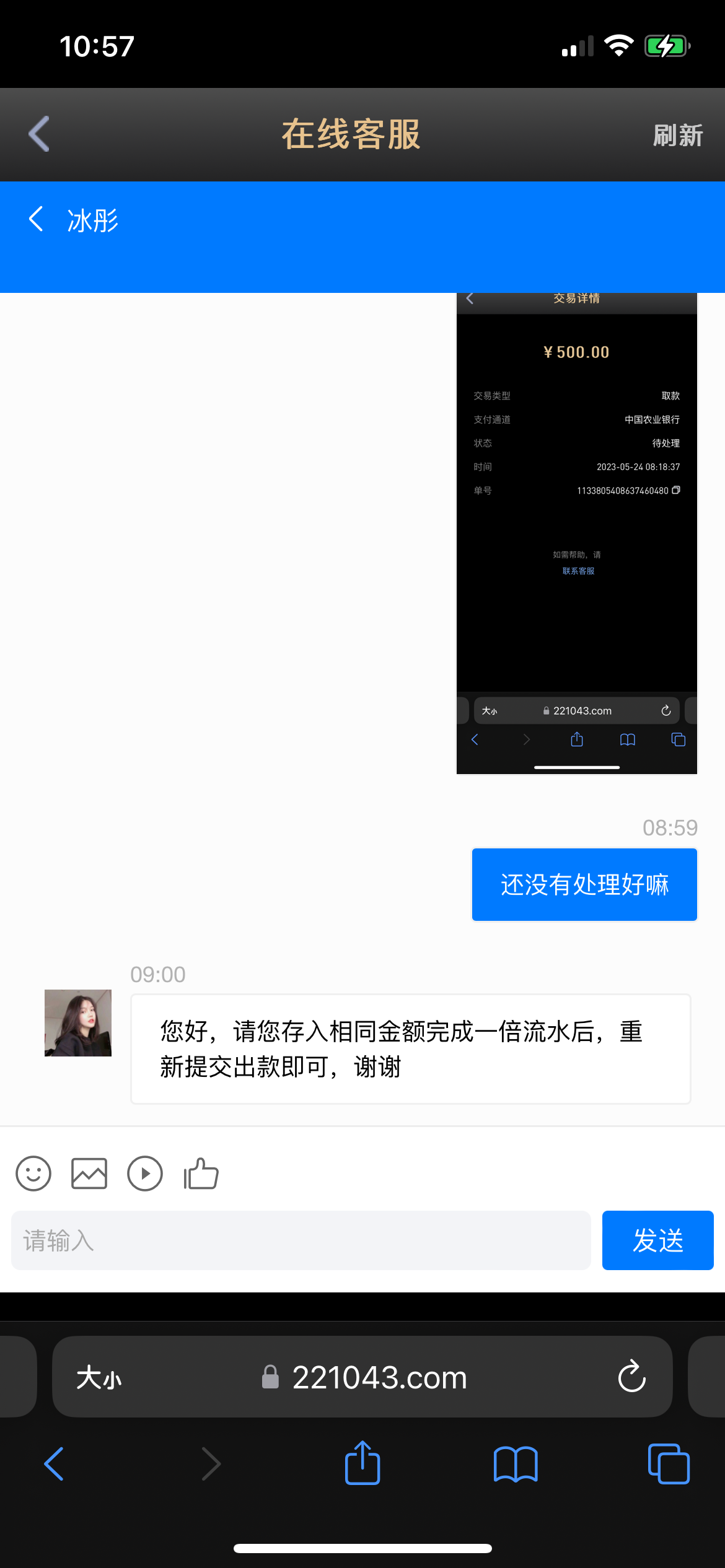
Task: Open the emoji picker in chat toolbar
Action: click(33, 1174)
